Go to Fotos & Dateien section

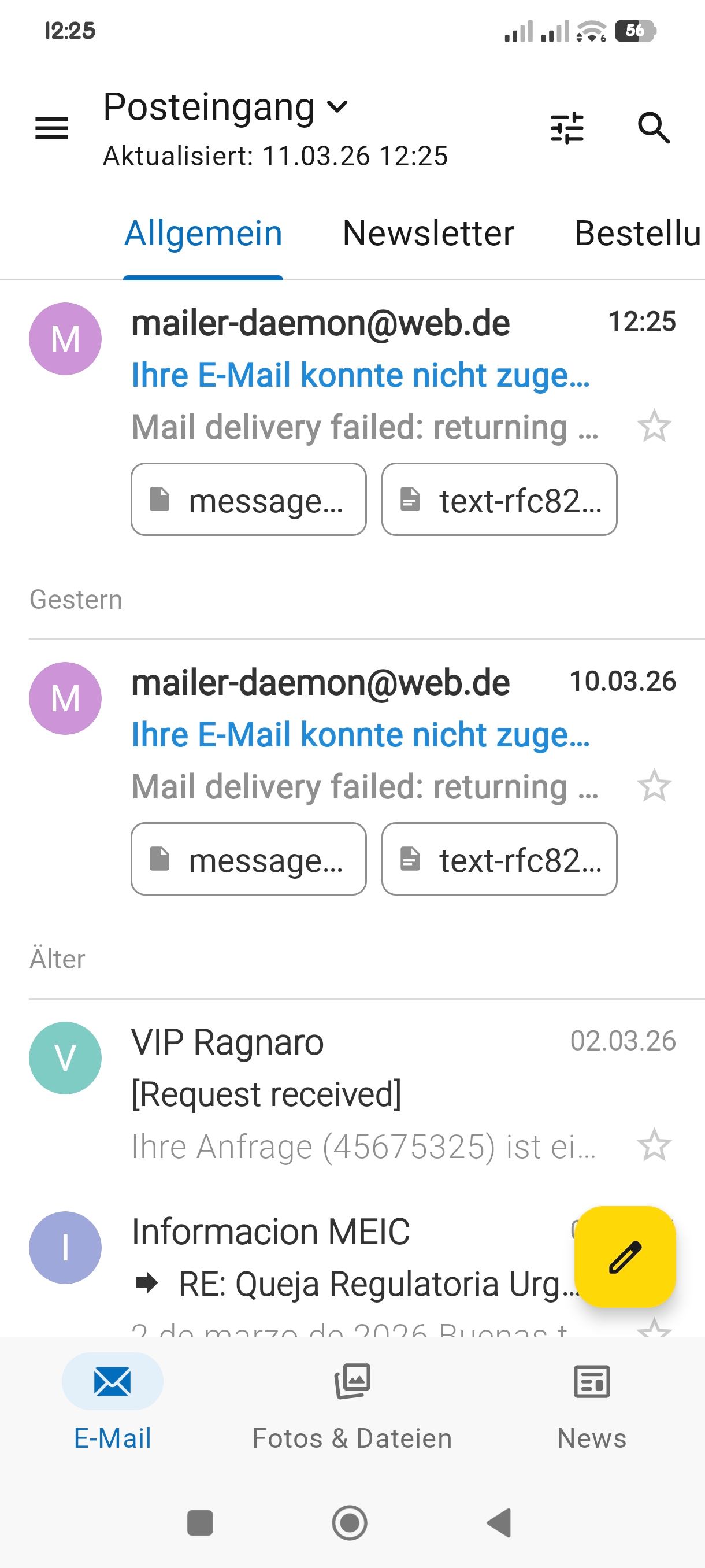352,1406
